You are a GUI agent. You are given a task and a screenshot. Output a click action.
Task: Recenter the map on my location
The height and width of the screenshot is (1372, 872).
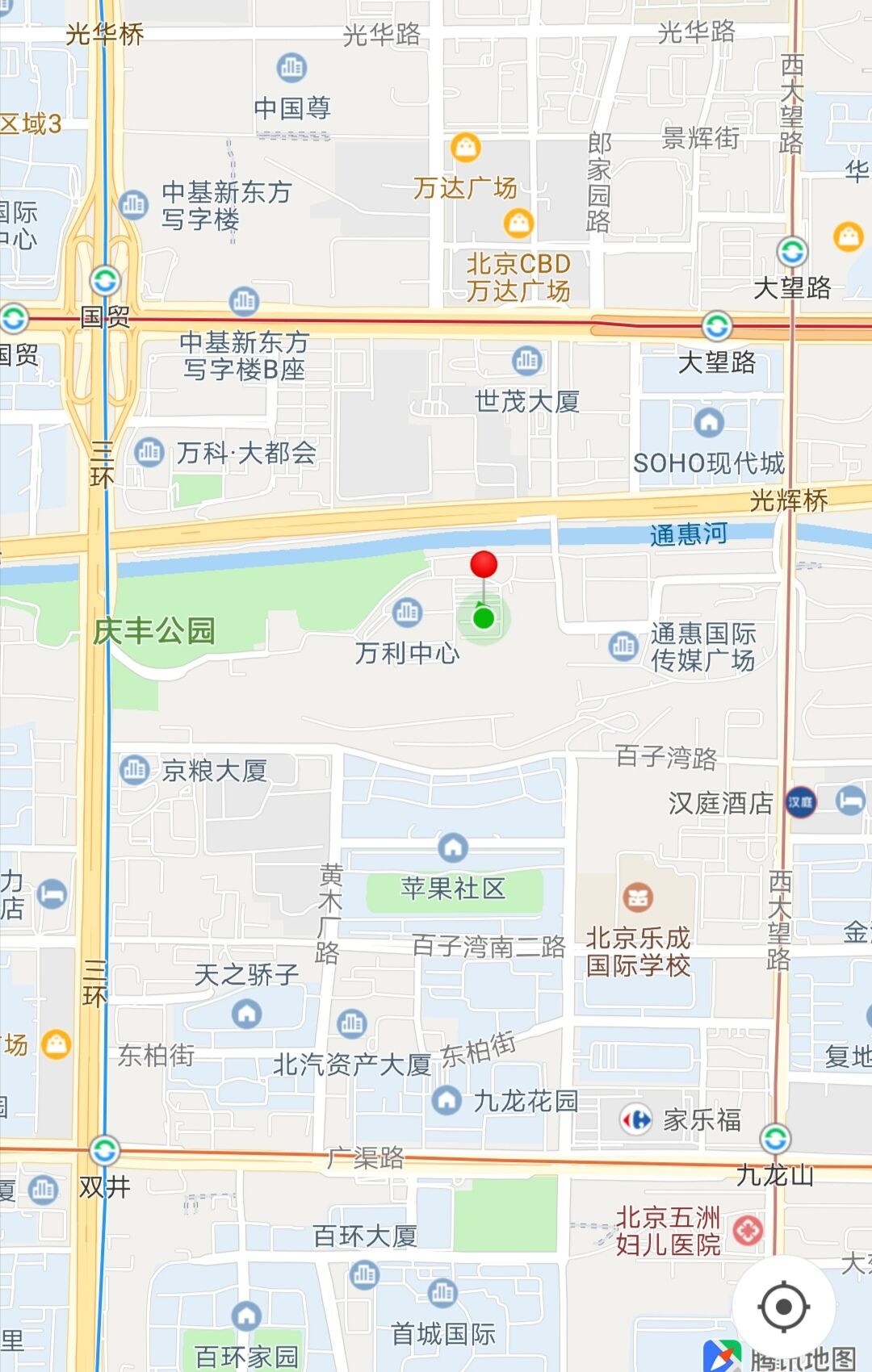coord(783,1306)
